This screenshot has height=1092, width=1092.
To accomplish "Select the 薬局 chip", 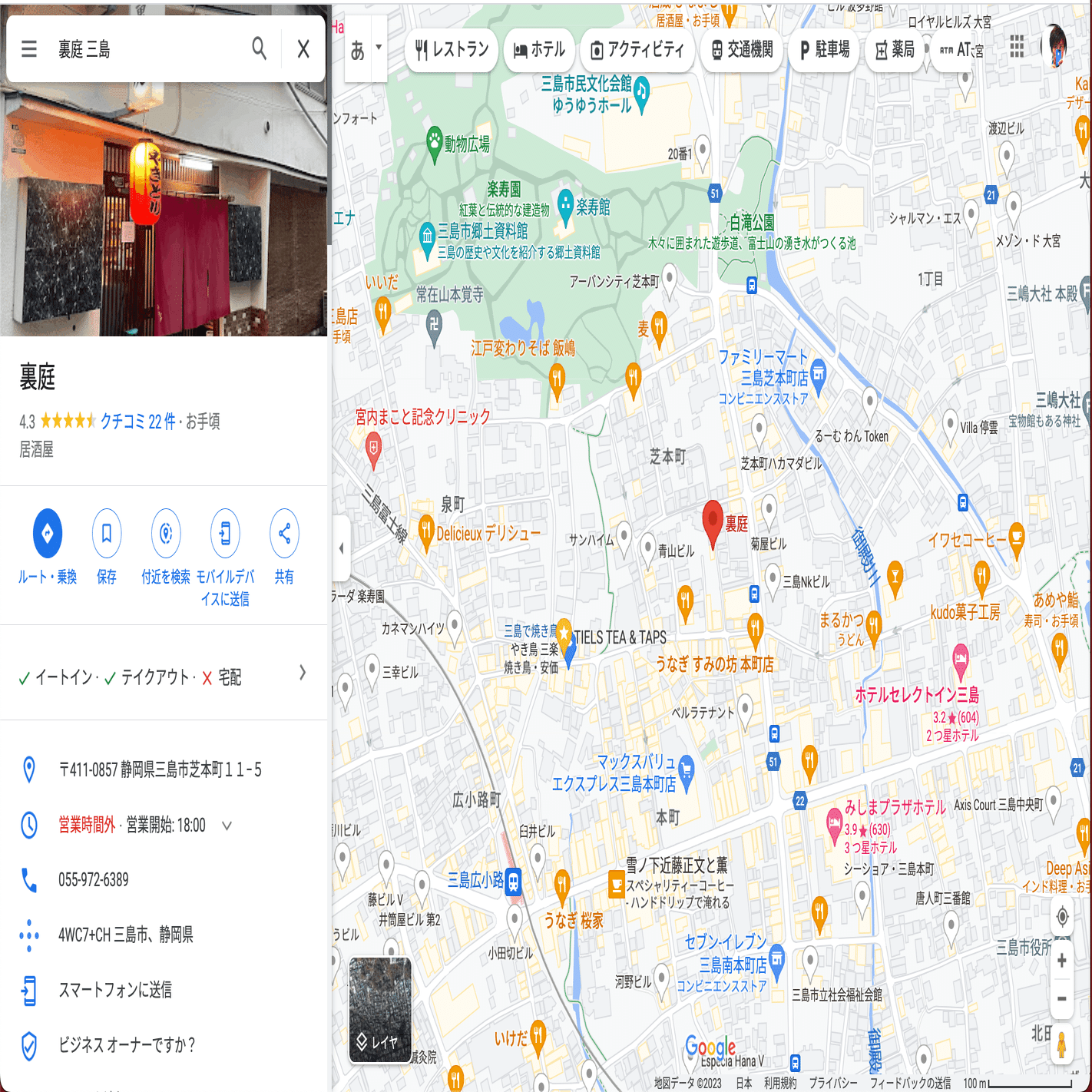I will click(895, 50).
